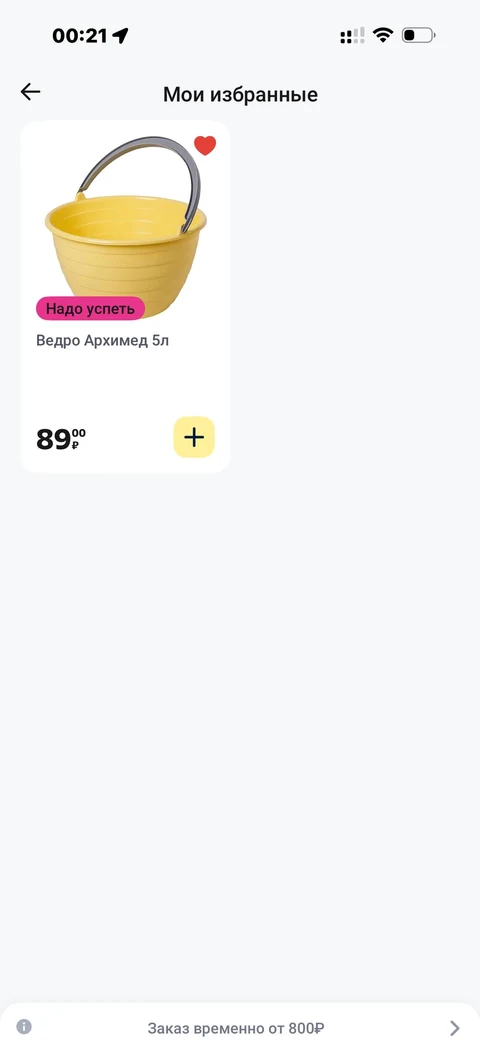
Task: Expand the minimum order notice (from 800₽) via its chevron
Action: tap(455, 1028)
